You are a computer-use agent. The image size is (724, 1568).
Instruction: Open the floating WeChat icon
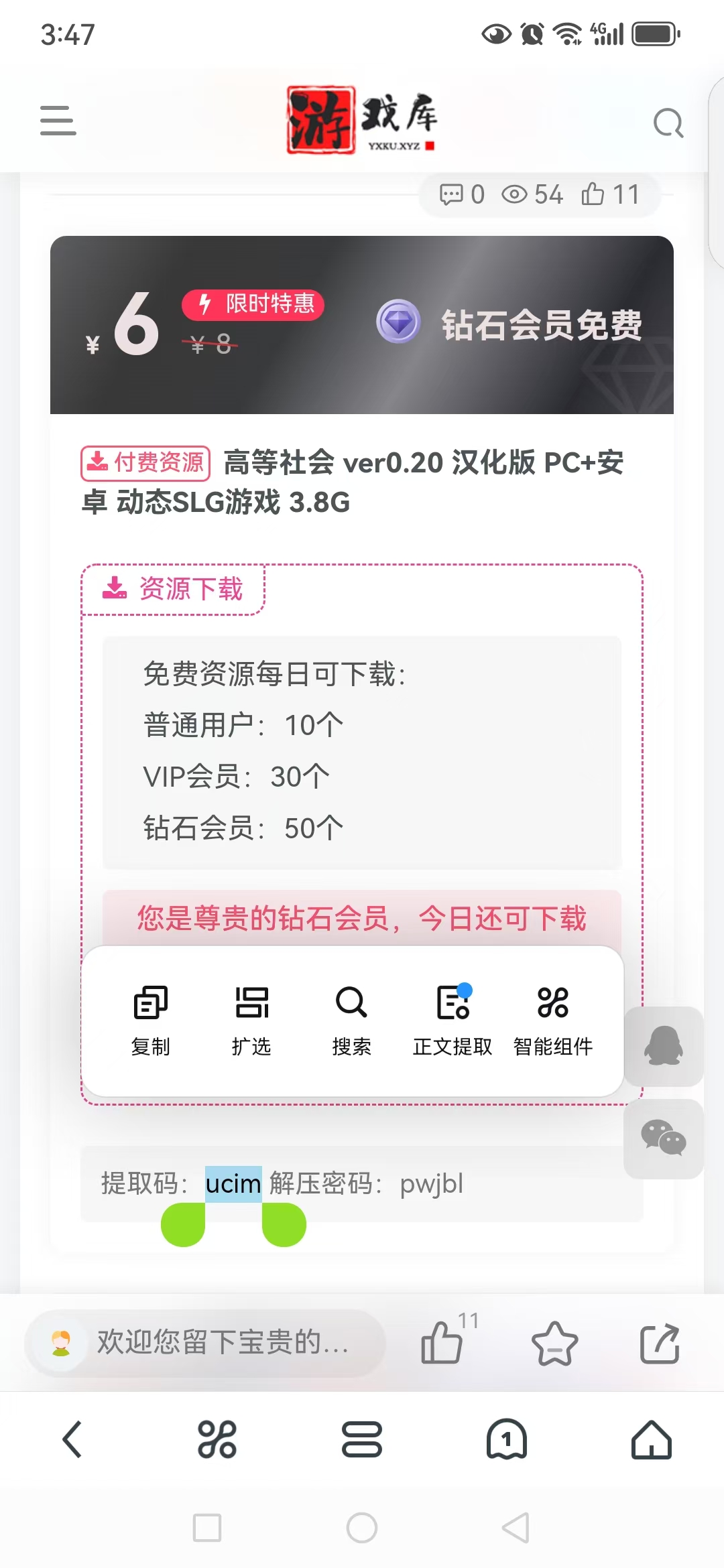(x=664, y=1139)
